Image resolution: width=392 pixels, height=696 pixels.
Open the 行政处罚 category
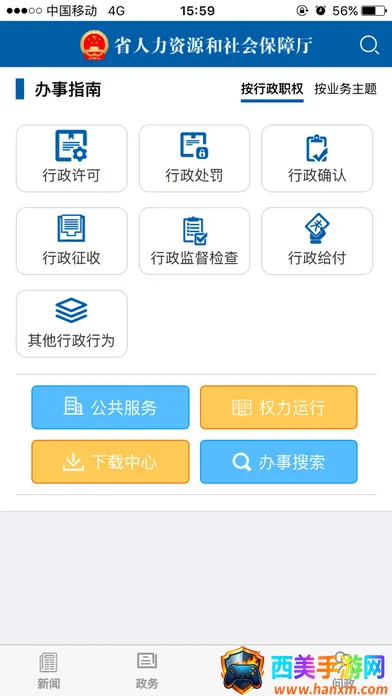click(x=194, y=158)
